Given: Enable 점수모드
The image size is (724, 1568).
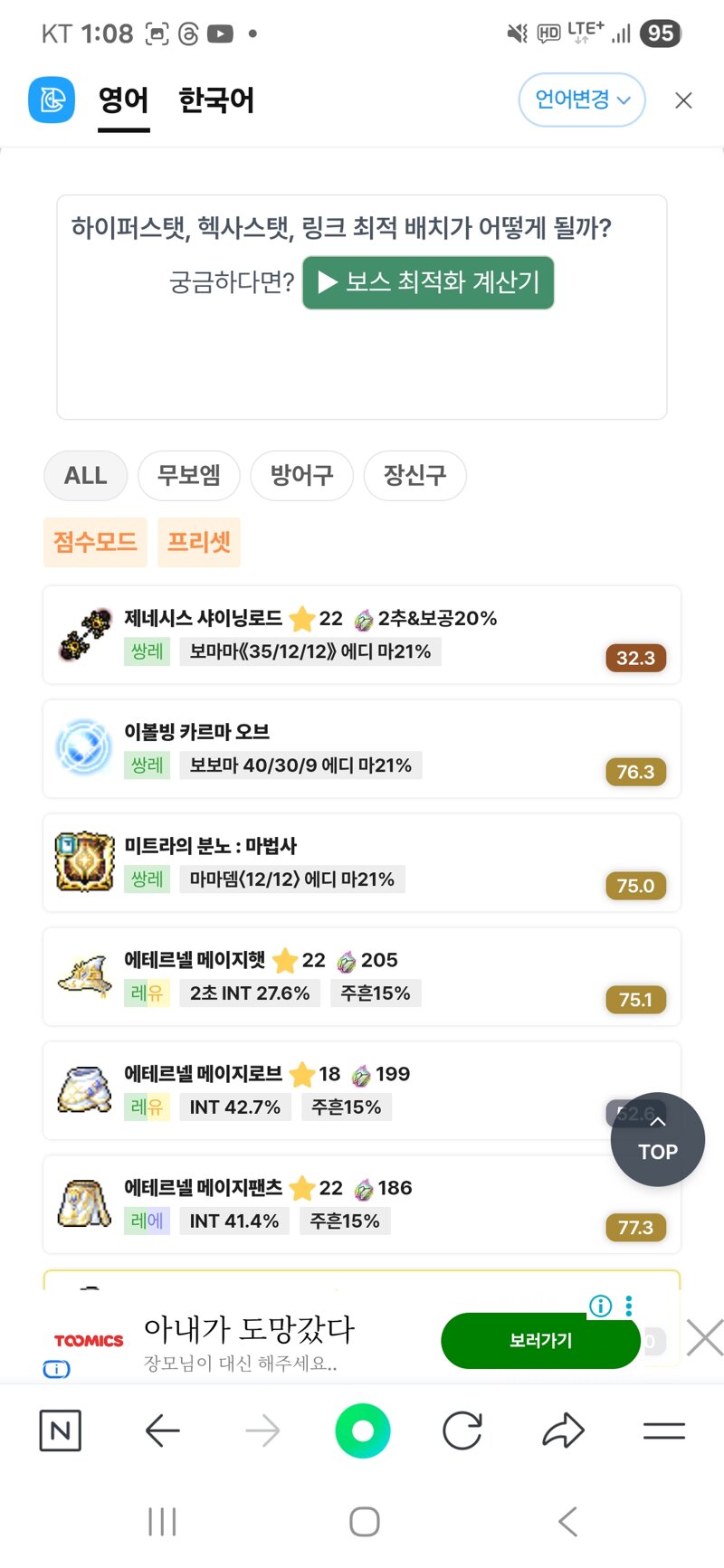Looking at the screenshot, I should point(95,542).
